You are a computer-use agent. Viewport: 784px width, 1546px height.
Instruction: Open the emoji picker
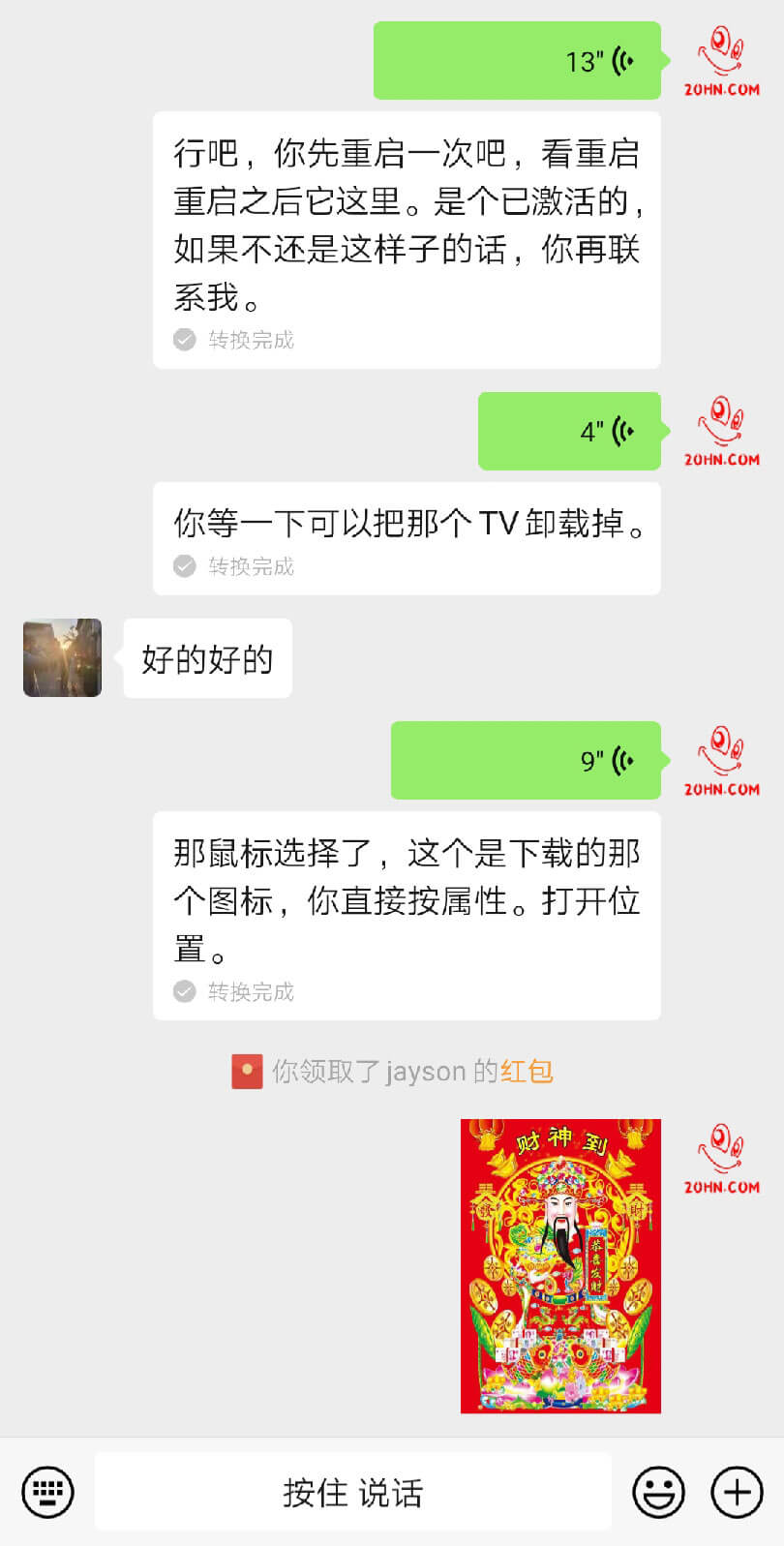pos(658,1492)
